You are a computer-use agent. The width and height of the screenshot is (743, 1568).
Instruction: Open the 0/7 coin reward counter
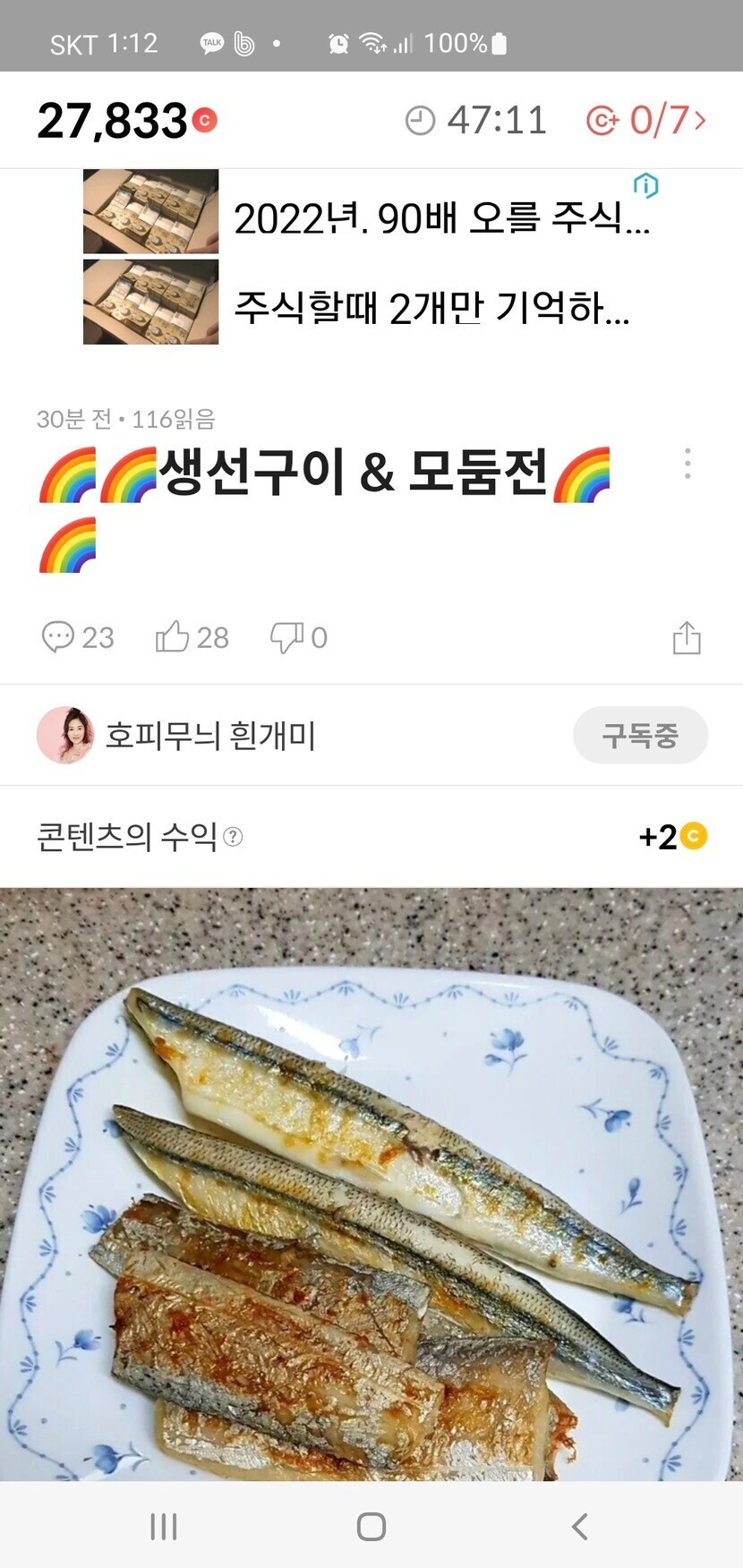coord(645,120)
